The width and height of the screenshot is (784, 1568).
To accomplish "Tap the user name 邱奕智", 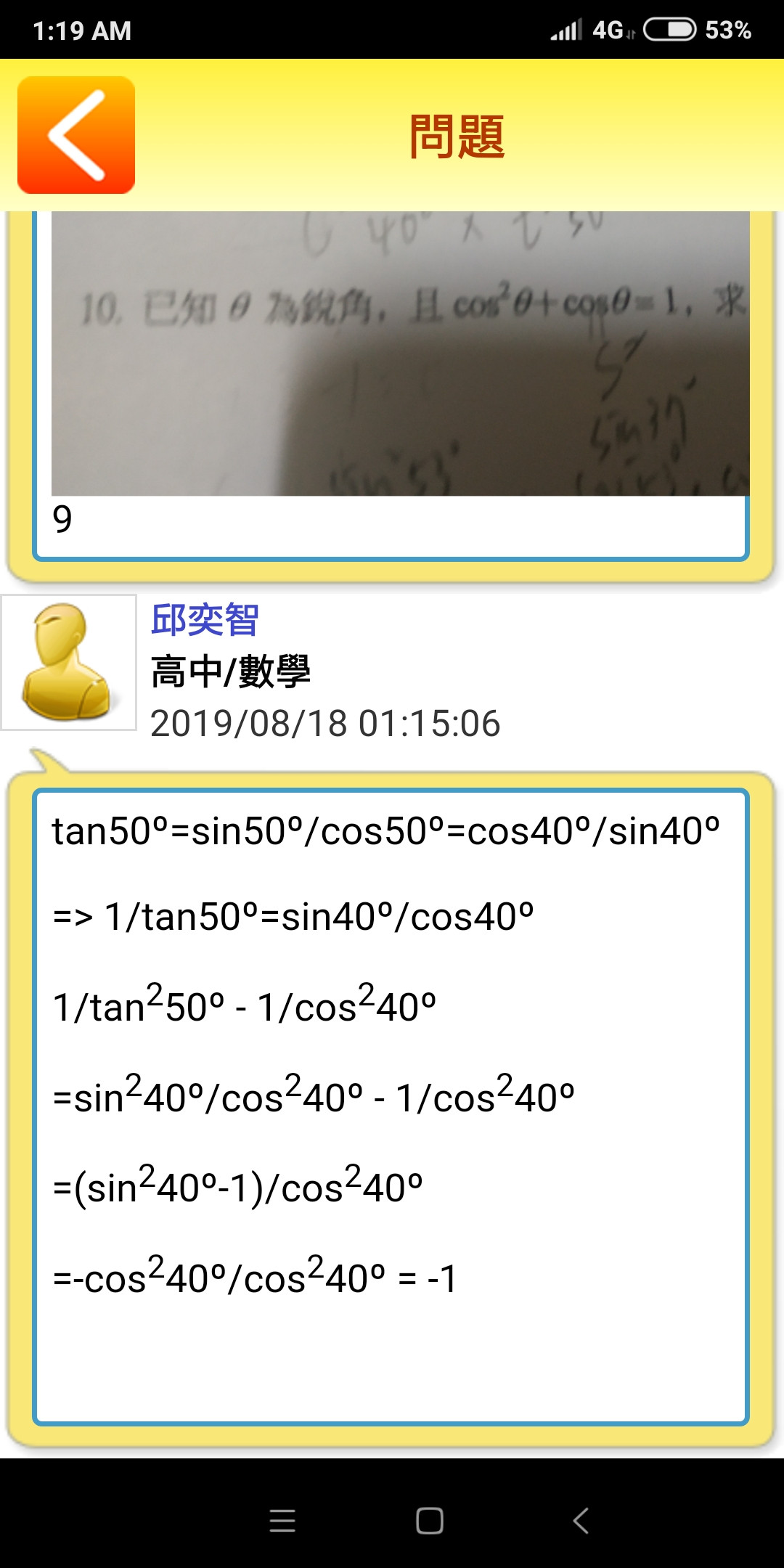I will pos(205,620).
